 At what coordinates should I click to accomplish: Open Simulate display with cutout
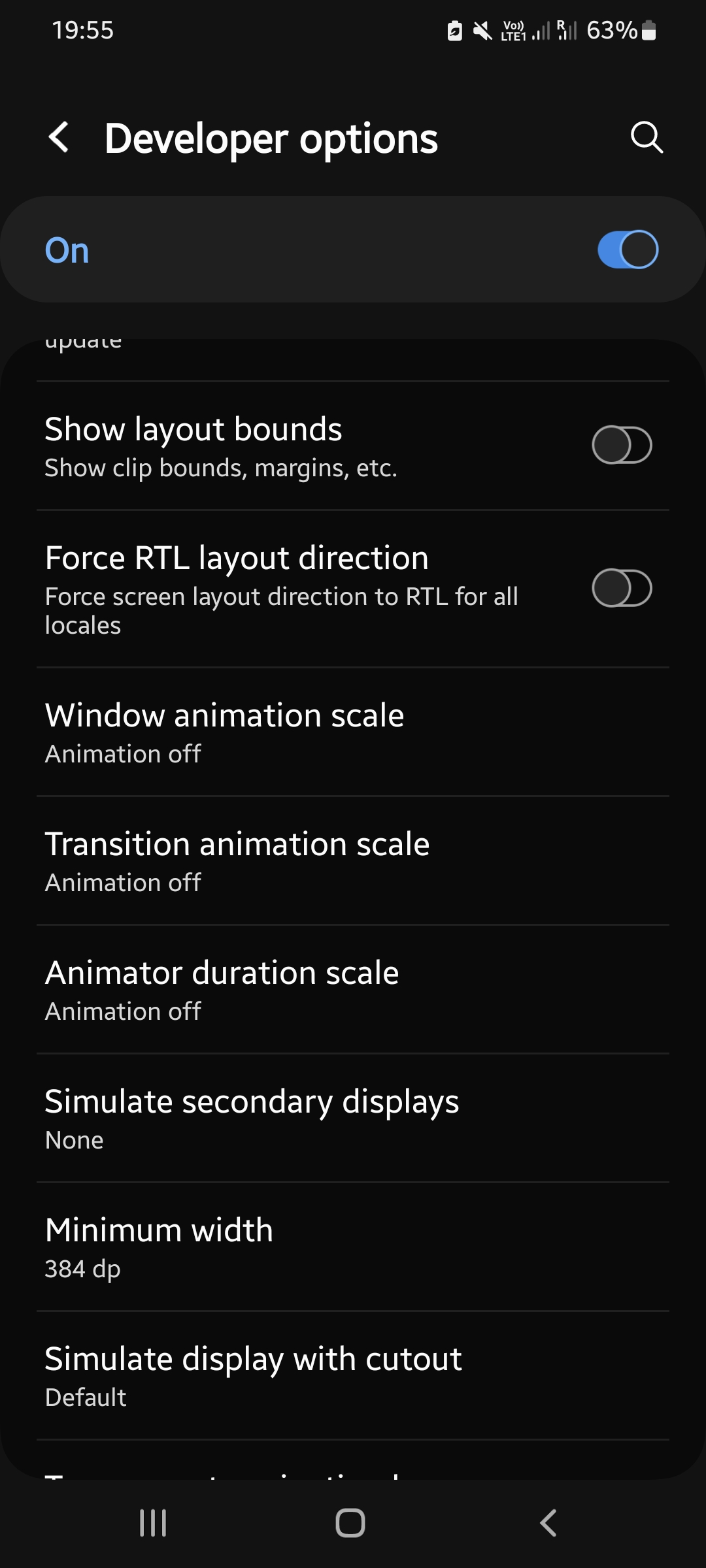coord(353,1375)
